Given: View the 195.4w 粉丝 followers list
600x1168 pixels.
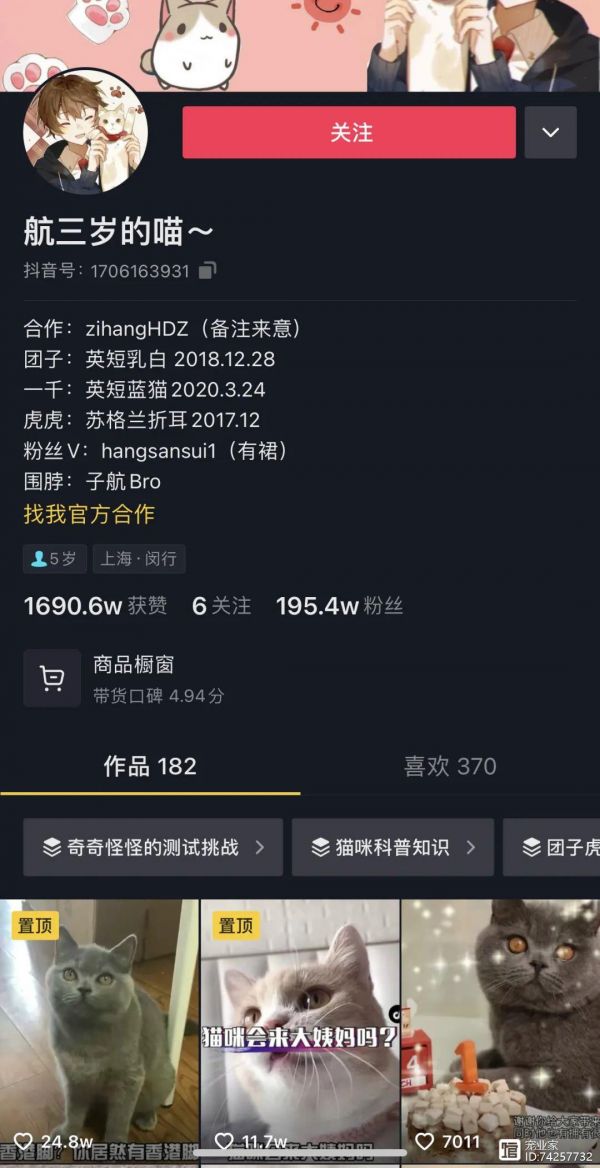Looking at the screenshot, I should 339,606.
